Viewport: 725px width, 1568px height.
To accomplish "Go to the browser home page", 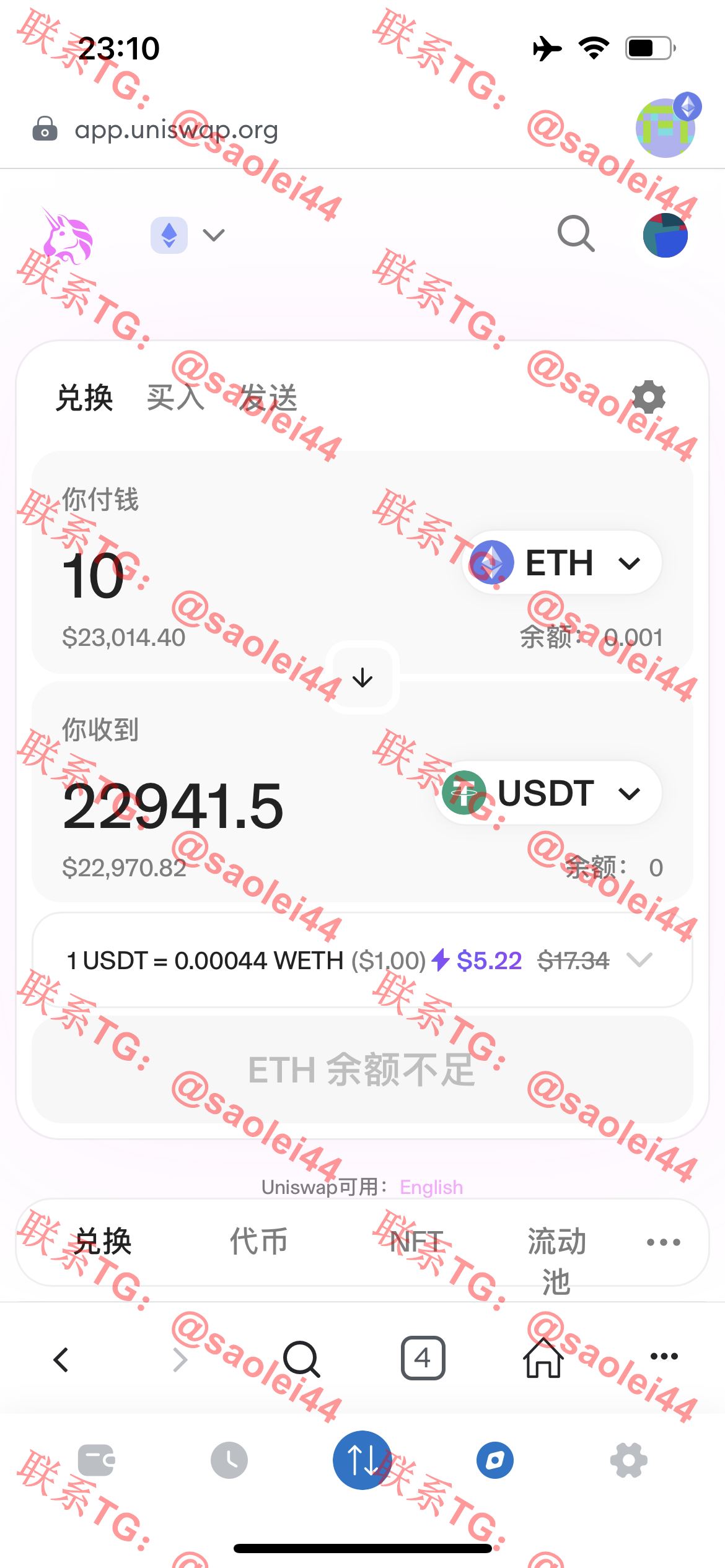I will pos(543,1358).
